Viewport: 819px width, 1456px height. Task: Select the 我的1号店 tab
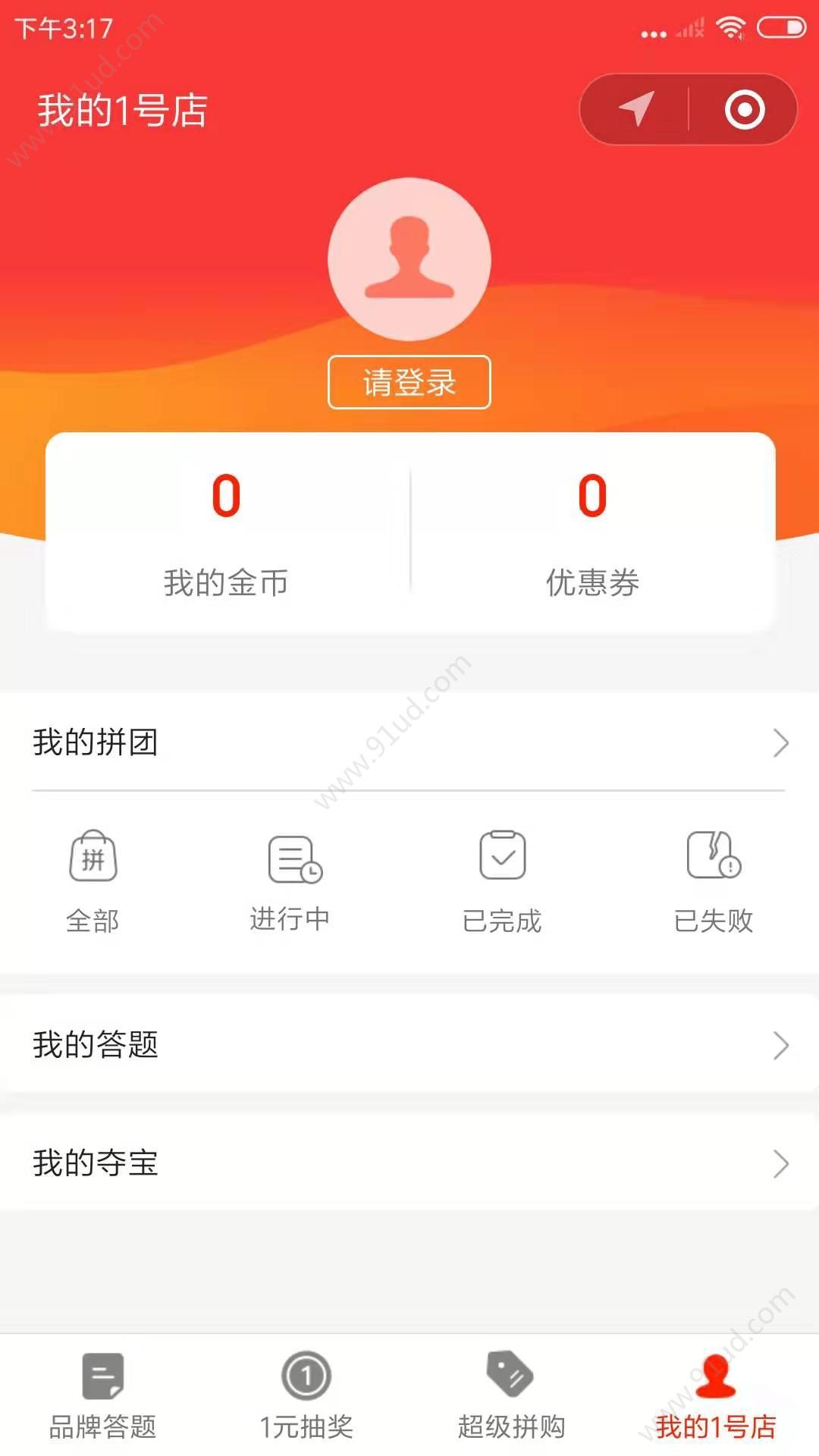coord(716,1395)
